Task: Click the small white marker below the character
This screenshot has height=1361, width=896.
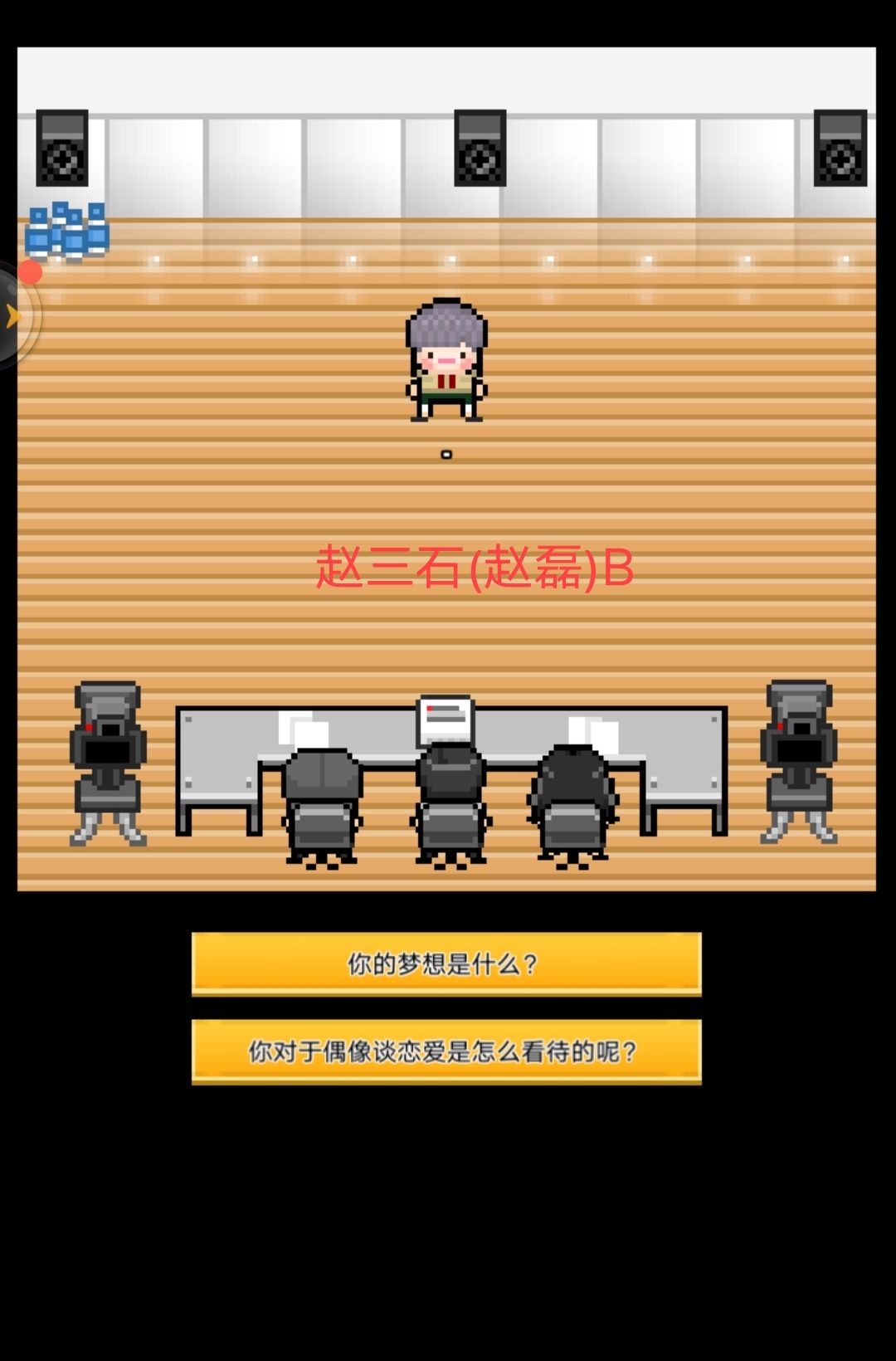Action: (x=446, y=454)
